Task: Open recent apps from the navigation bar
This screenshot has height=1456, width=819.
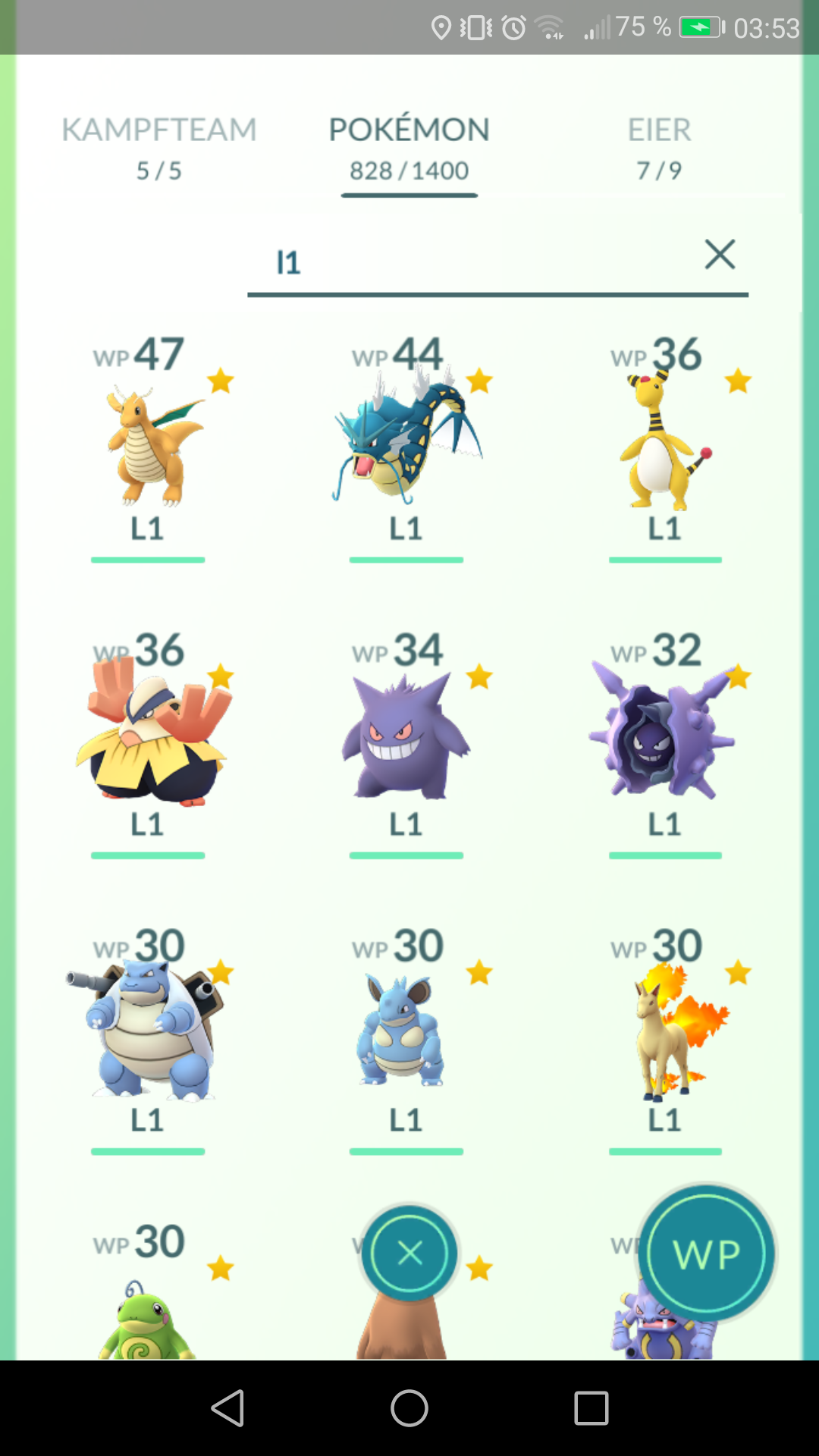Action: pos(591,1408)
